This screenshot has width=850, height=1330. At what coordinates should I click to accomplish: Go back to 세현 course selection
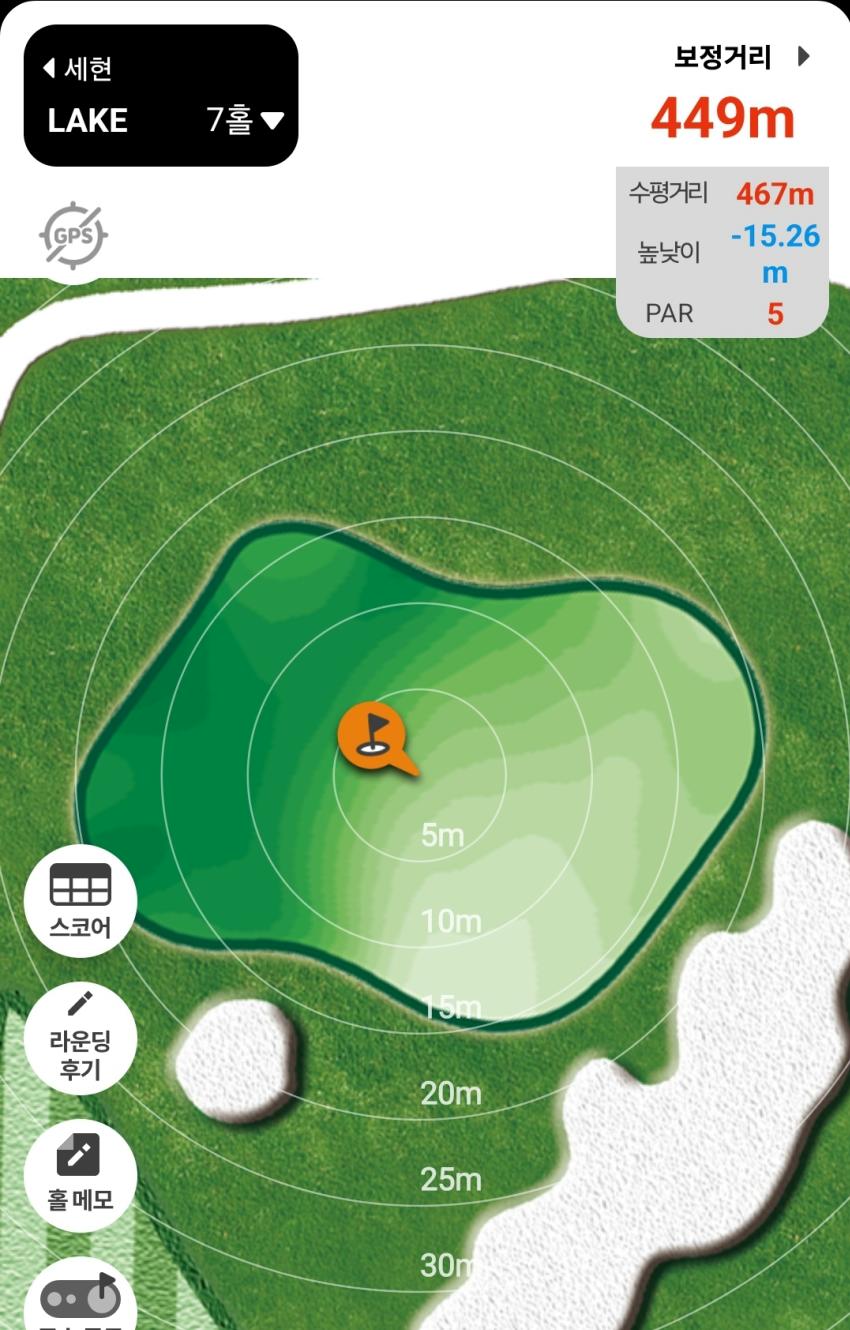pos(78,69)
